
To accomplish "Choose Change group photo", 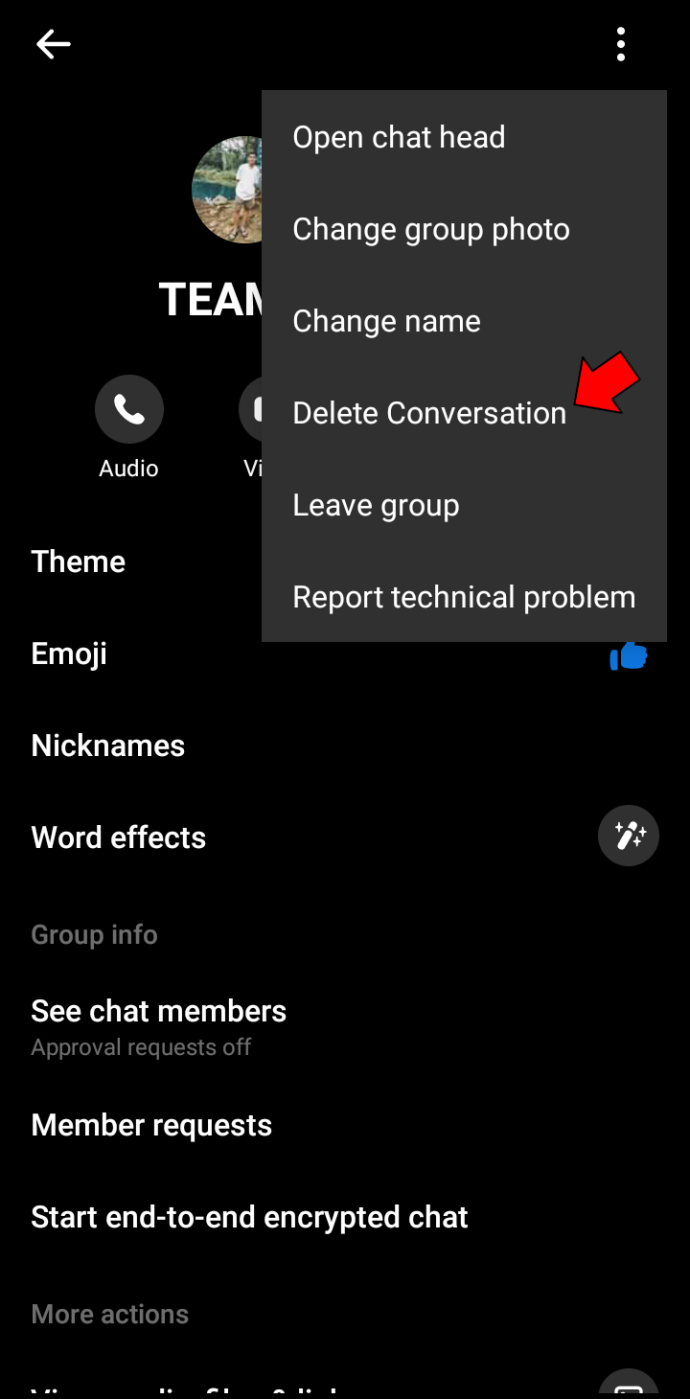I will (x=464, y=229).
